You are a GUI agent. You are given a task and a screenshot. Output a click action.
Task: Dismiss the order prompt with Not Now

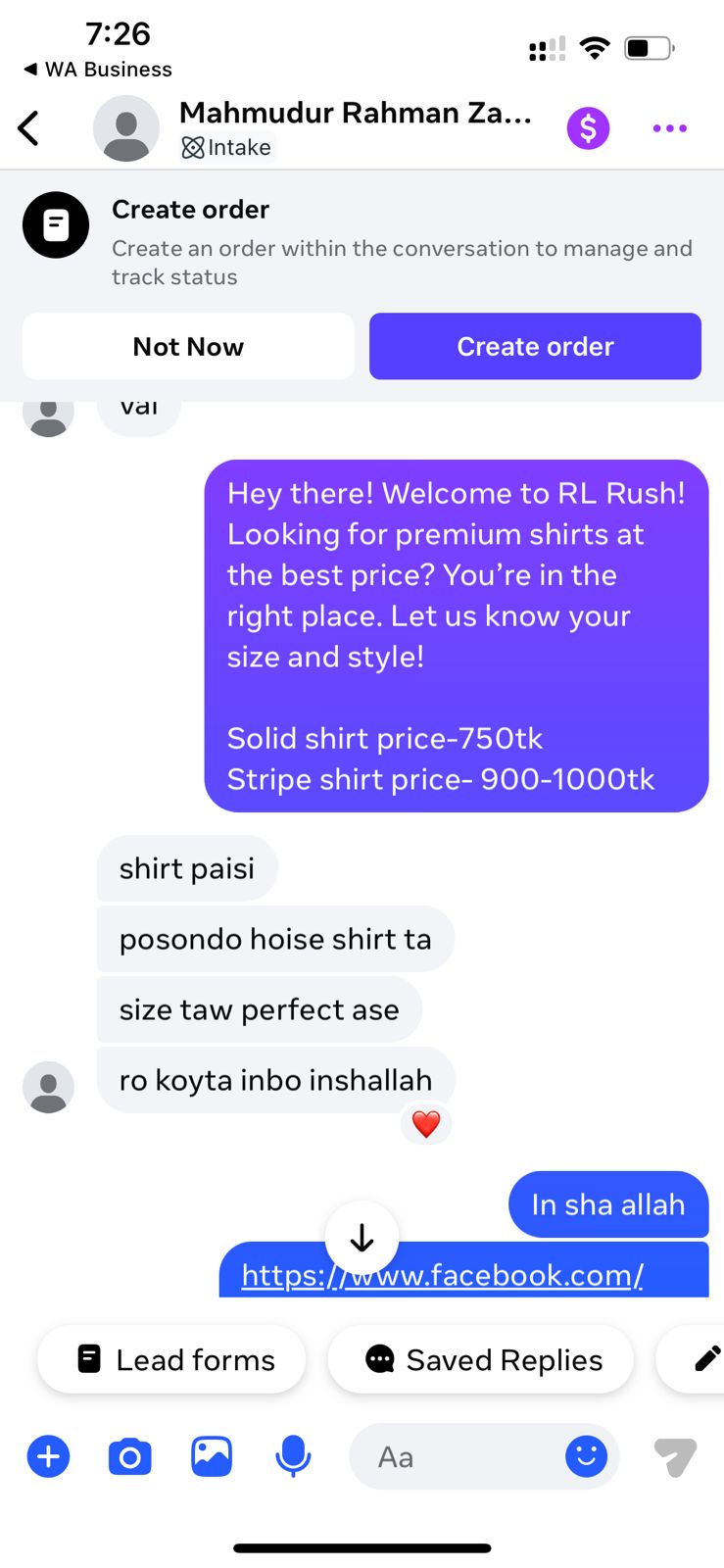point(188,346)
